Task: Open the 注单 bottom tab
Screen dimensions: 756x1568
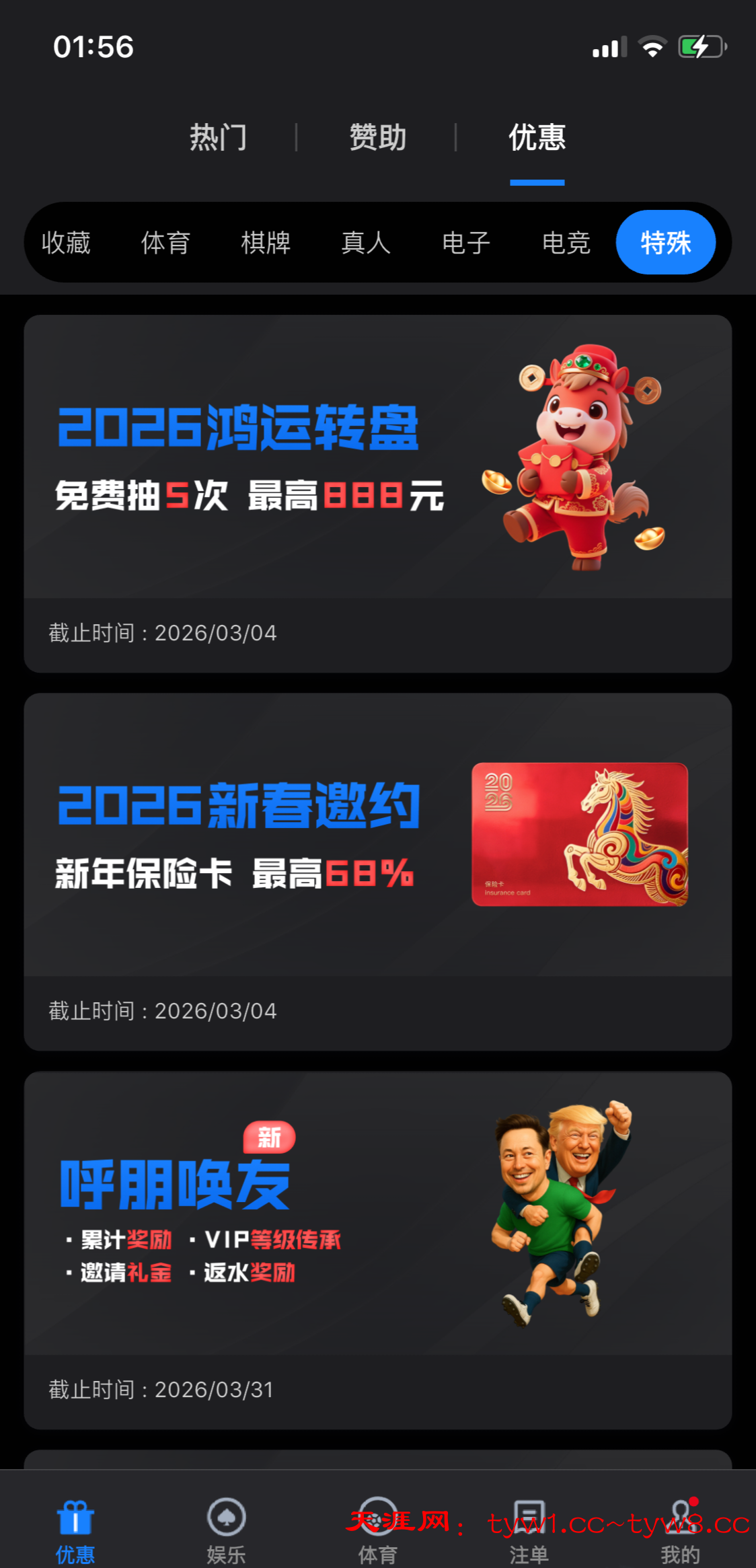Action: pos(529,1530)
